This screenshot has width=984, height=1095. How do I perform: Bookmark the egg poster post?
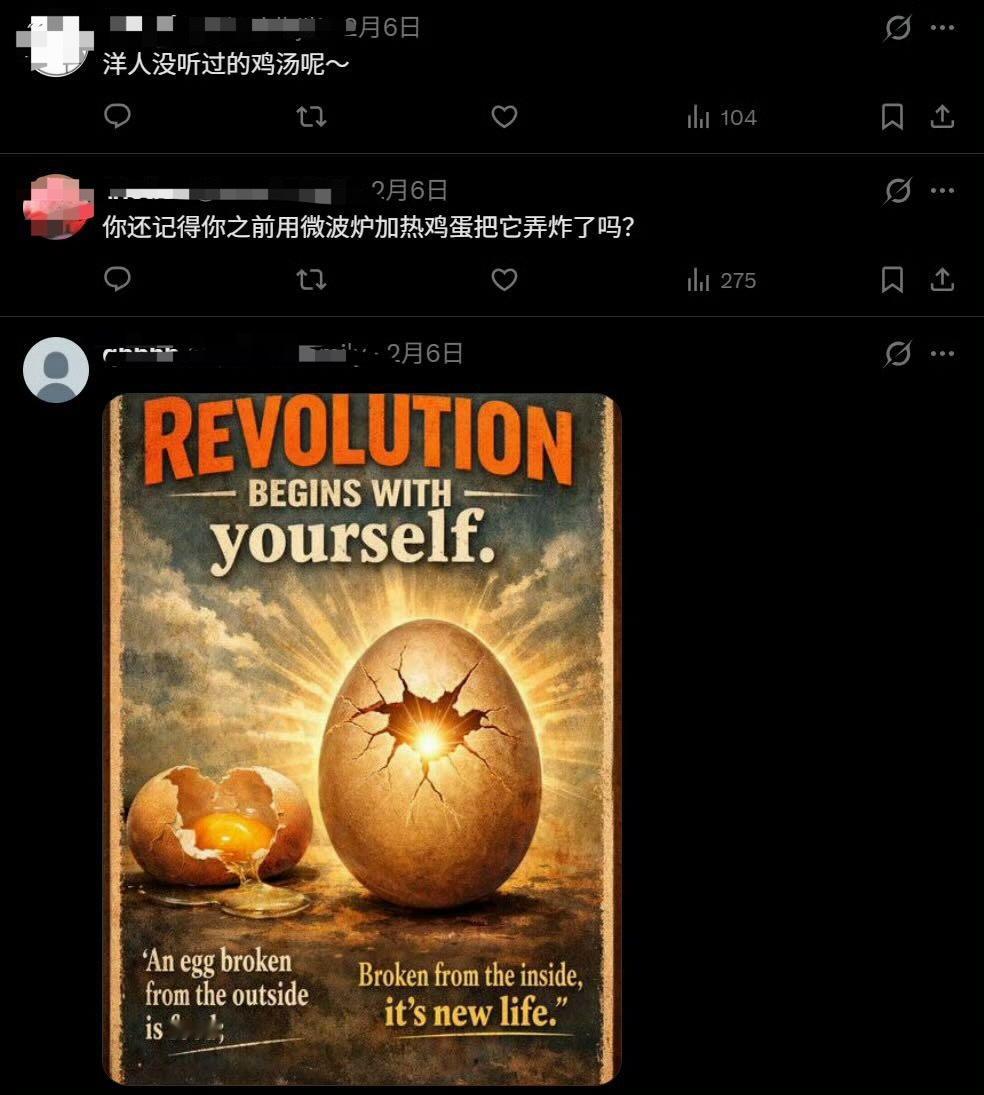(x=891, y=1090)
